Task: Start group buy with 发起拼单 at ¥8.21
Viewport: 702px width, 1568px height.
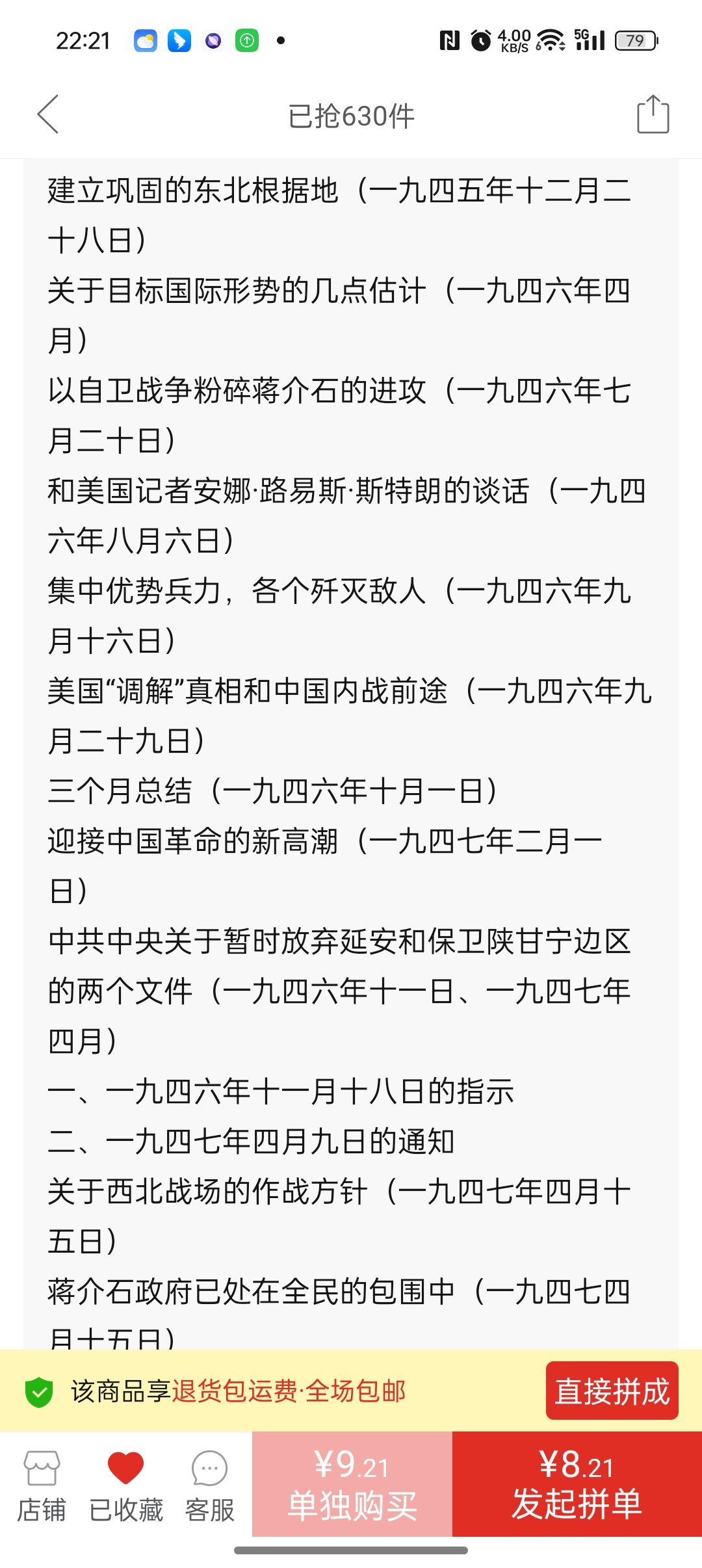Action: [x=577, y=1485]
